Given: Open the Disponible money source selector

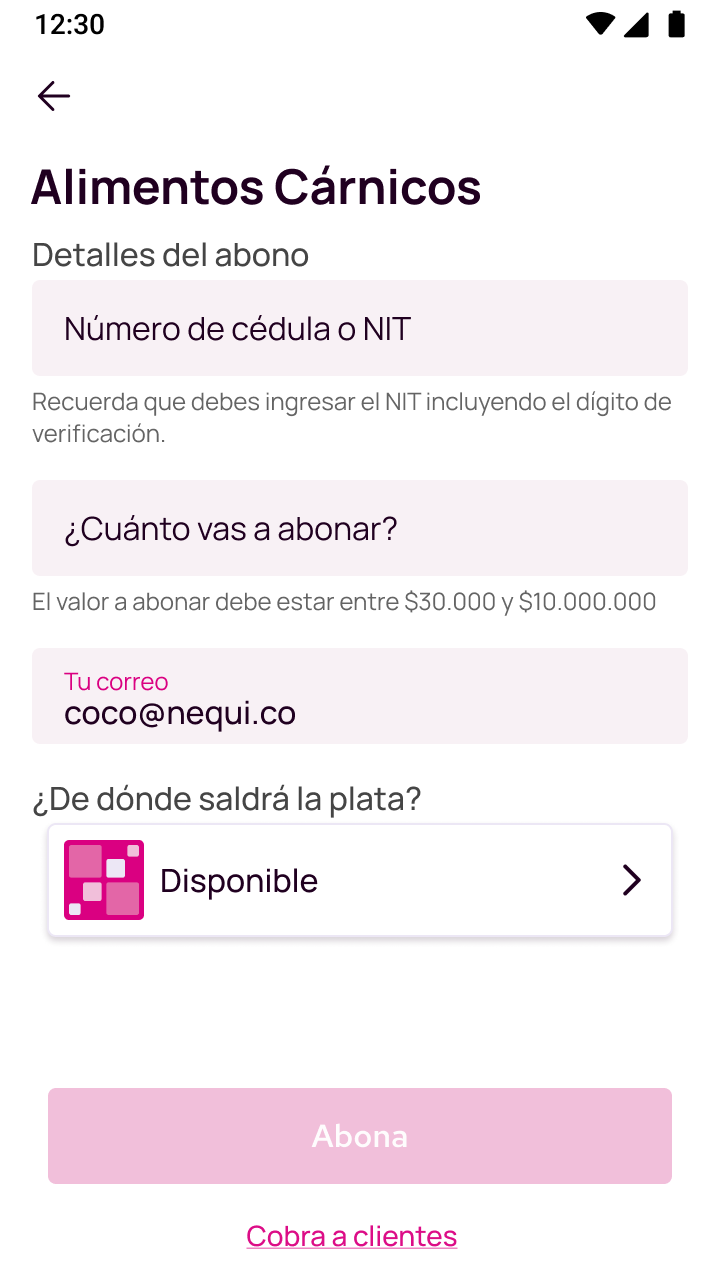Looking at the screenshot, I should click(360, 880).
